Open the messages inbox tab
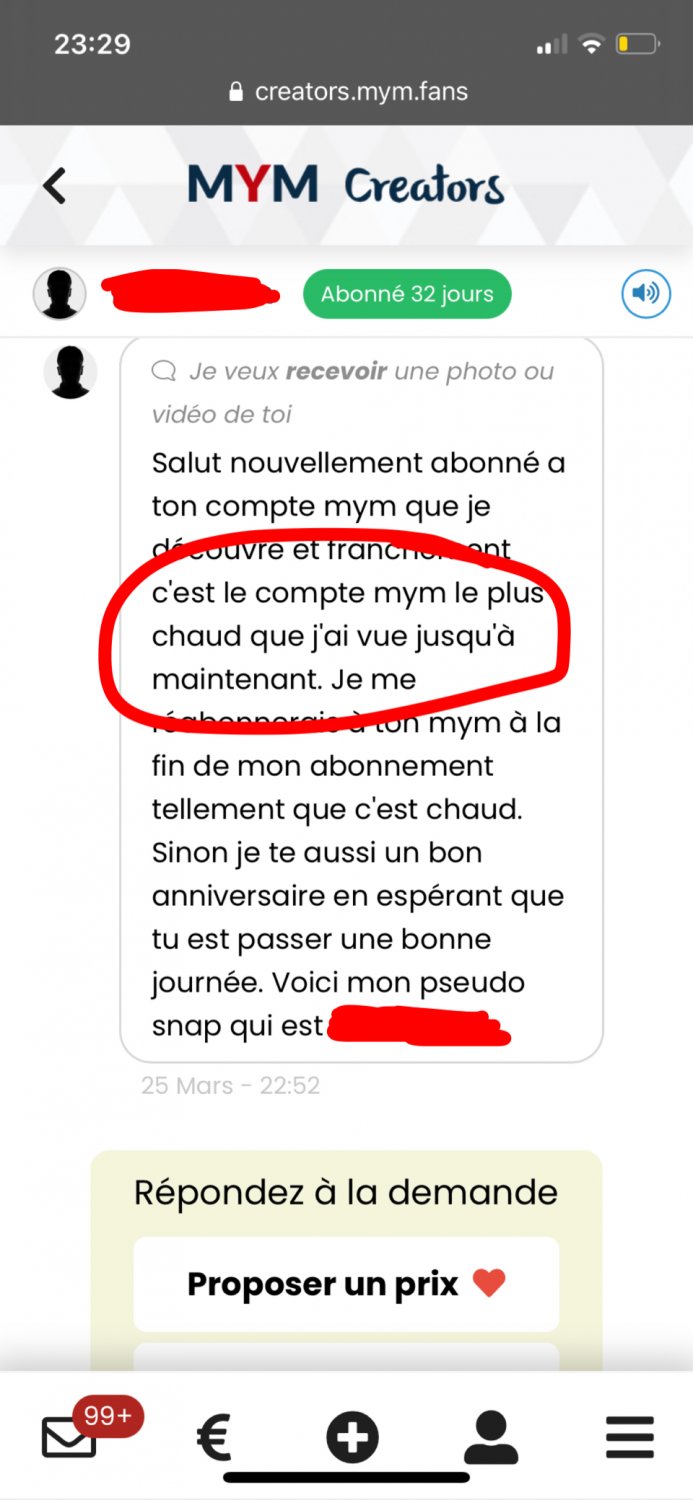The width and height of the screenshot is (693, 1500). [70, 1437]
